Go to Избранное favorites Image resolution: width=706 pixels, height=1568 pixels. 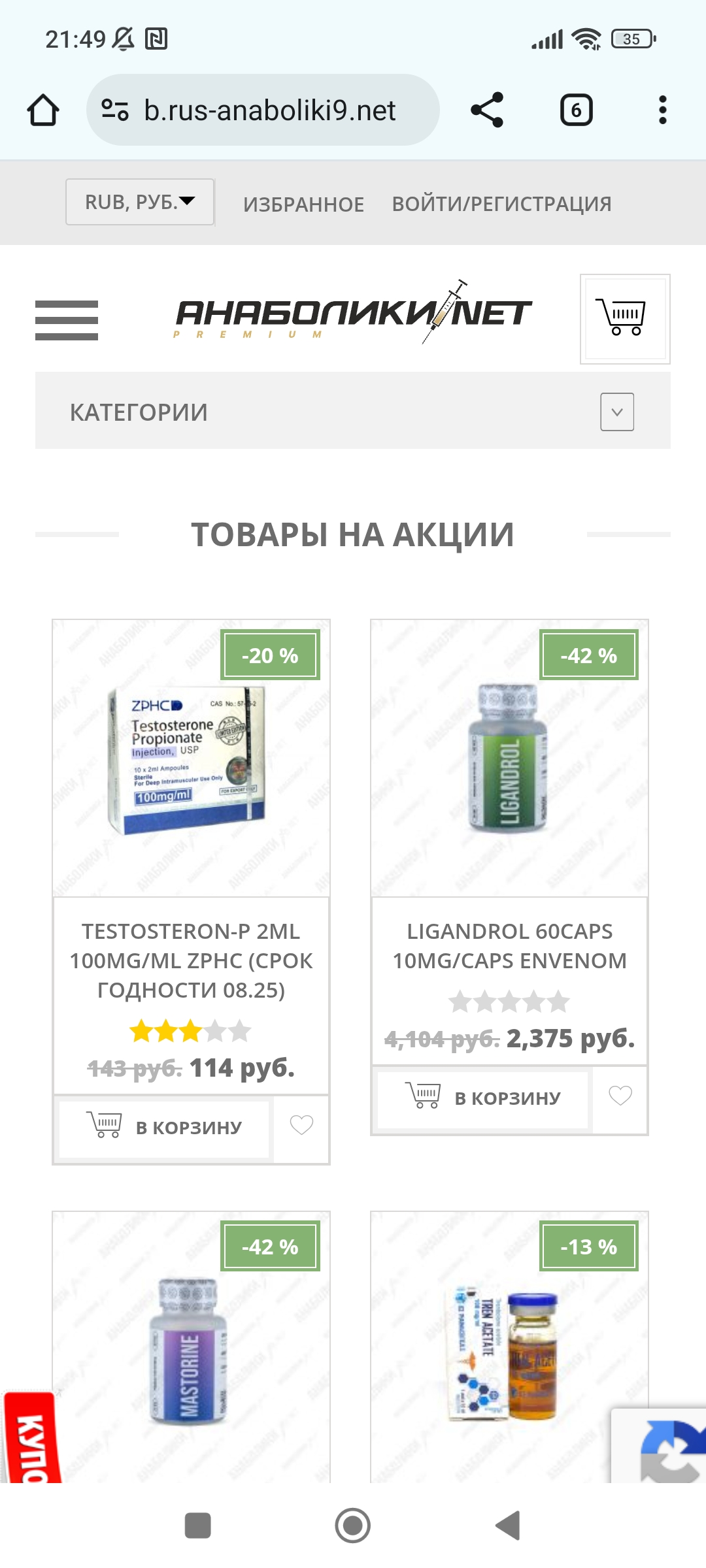pyautogui.click(x=303, y=204)
